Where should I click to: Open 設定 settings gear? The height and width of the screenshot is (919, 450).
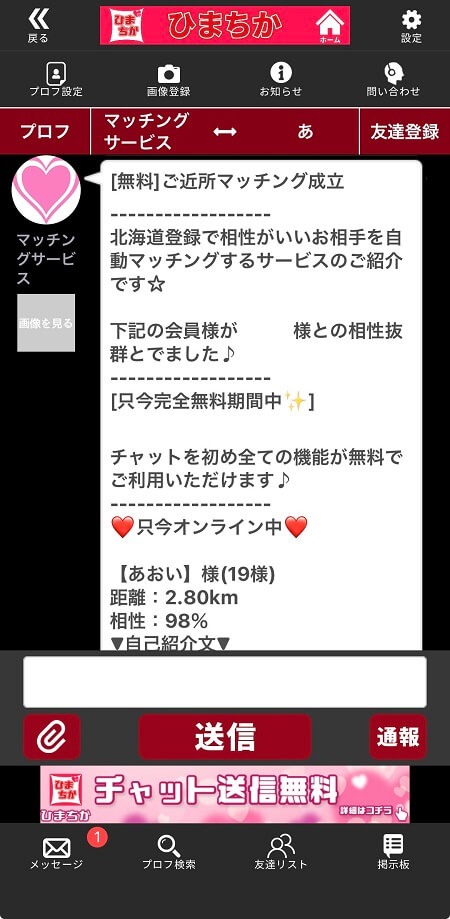click(411, 26)
